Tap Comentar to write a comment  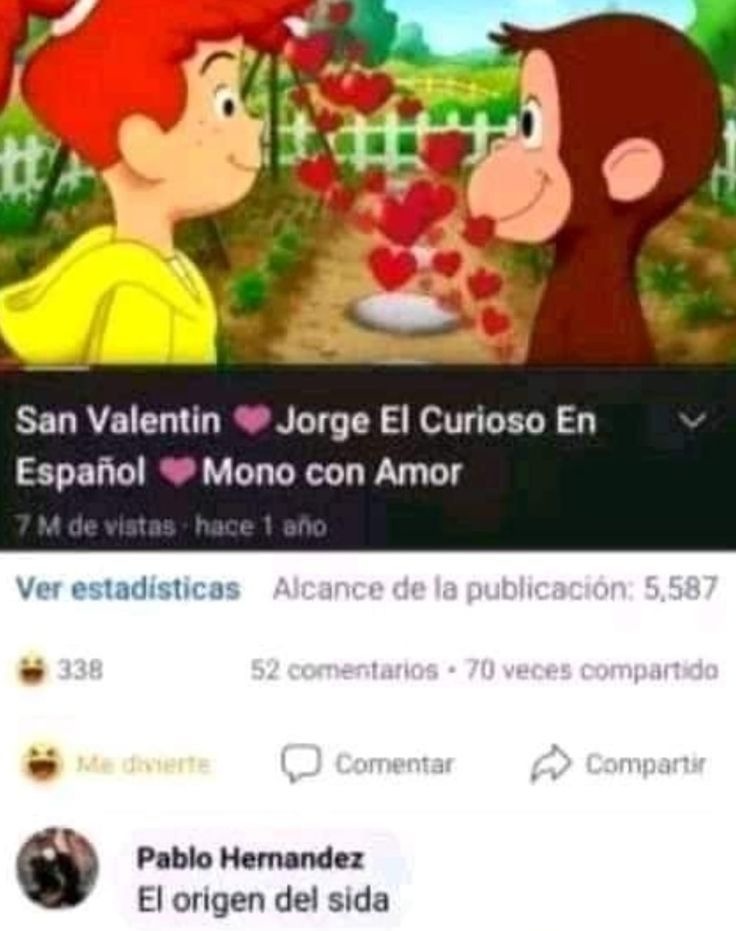tap(367, 765)
